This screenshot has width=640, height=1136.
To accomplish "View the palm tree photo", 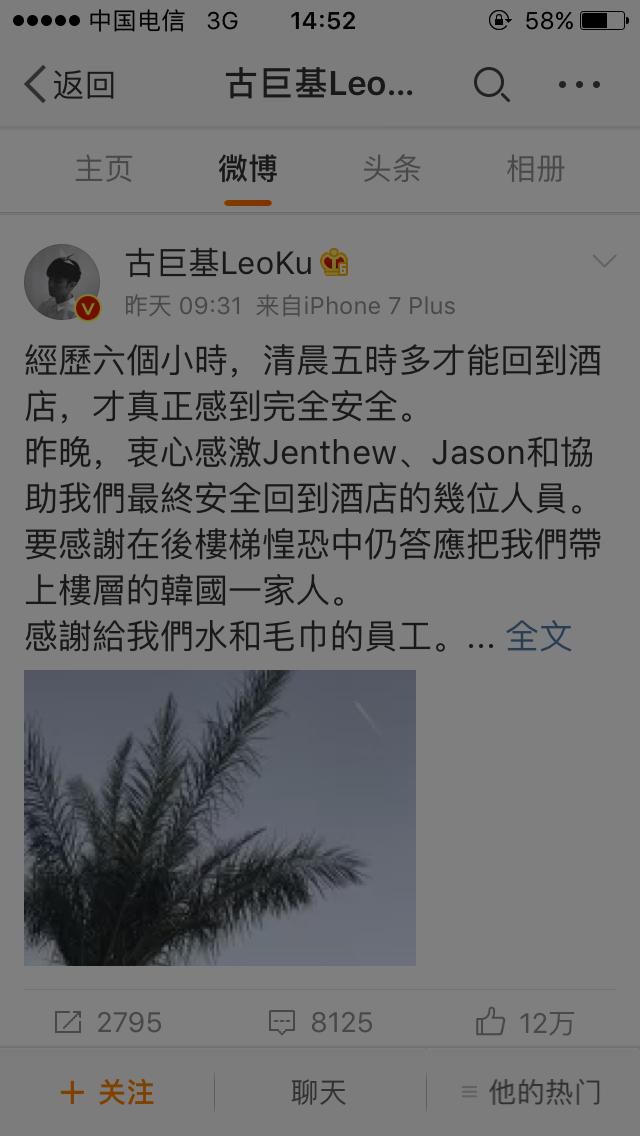I will pyautogui.click(x=220, y=817).
